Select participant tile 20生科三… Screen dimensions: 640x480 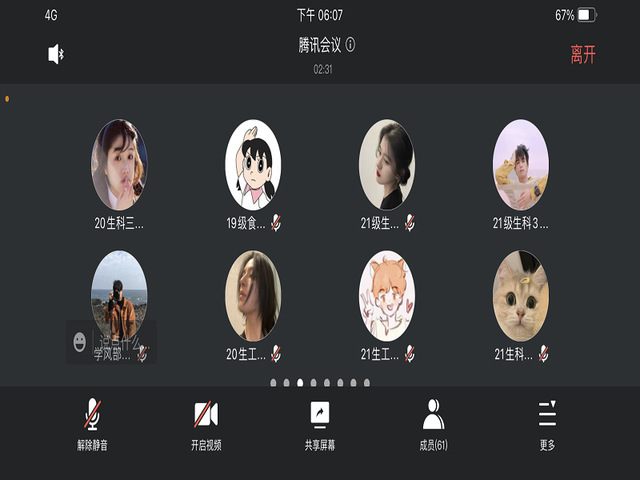pos(119,165)
